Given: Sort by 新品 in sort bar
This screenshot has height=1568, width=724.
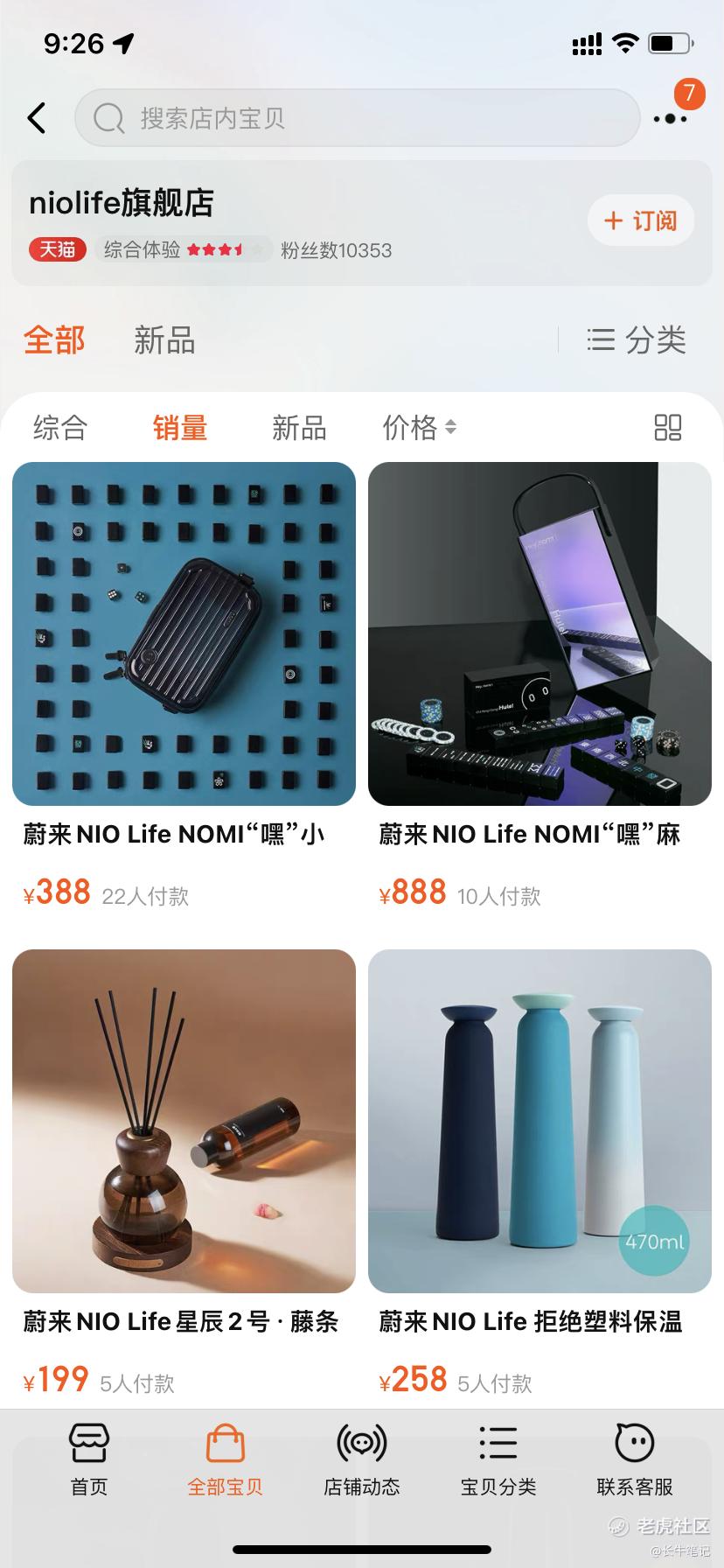Looking at the screenshot, I should [x=299, y=428].
